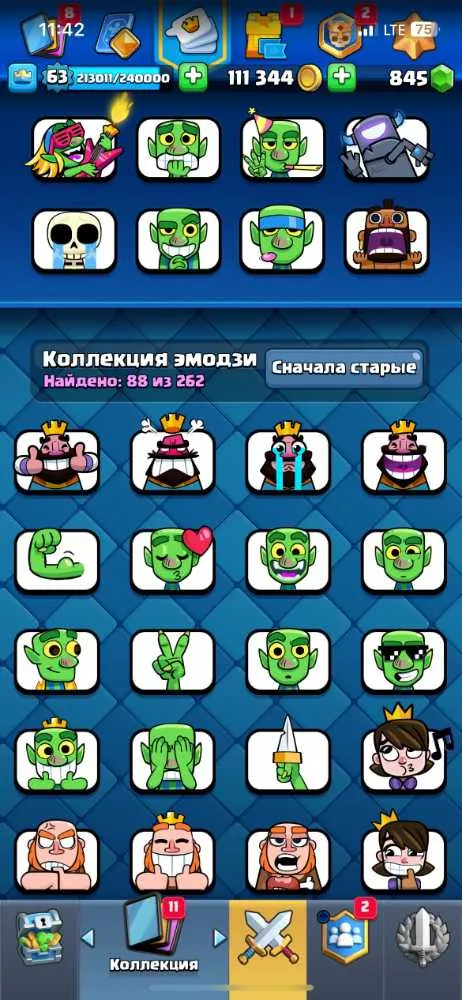This screenshot has height=1000, width=462.
Task: Switch to the battle tab with crossed swords
Action: pyautogui.click(x=268, y=943)
